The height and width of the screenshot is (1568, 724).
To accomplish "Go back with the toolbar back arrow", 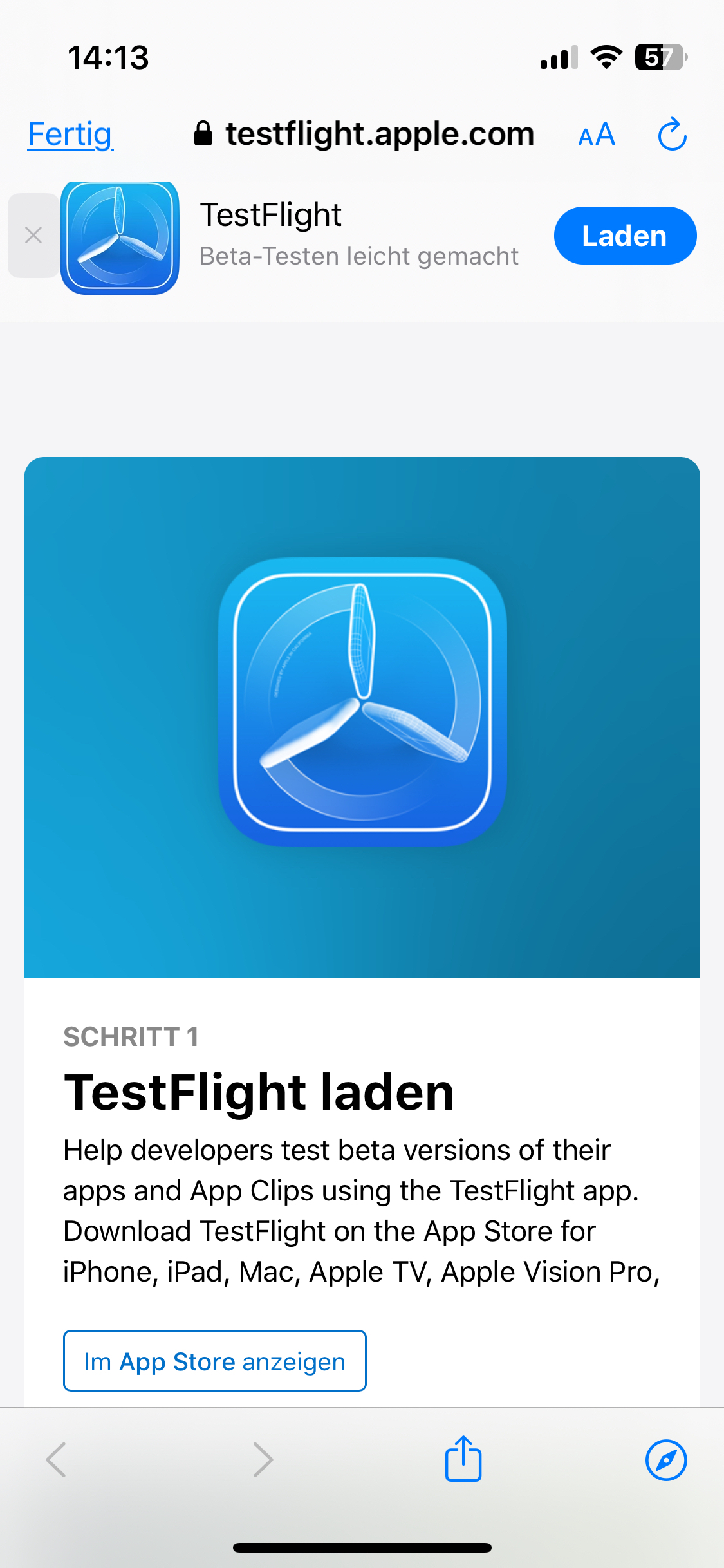I will pos(57,1459).
